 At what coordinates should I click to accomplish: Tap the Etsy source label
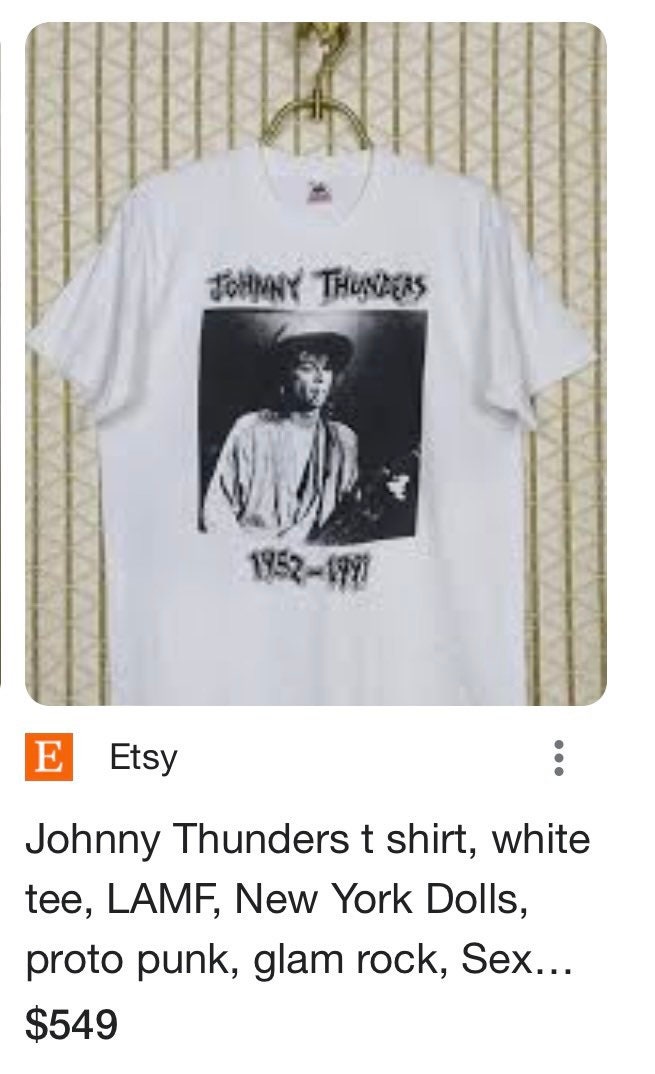143,757
